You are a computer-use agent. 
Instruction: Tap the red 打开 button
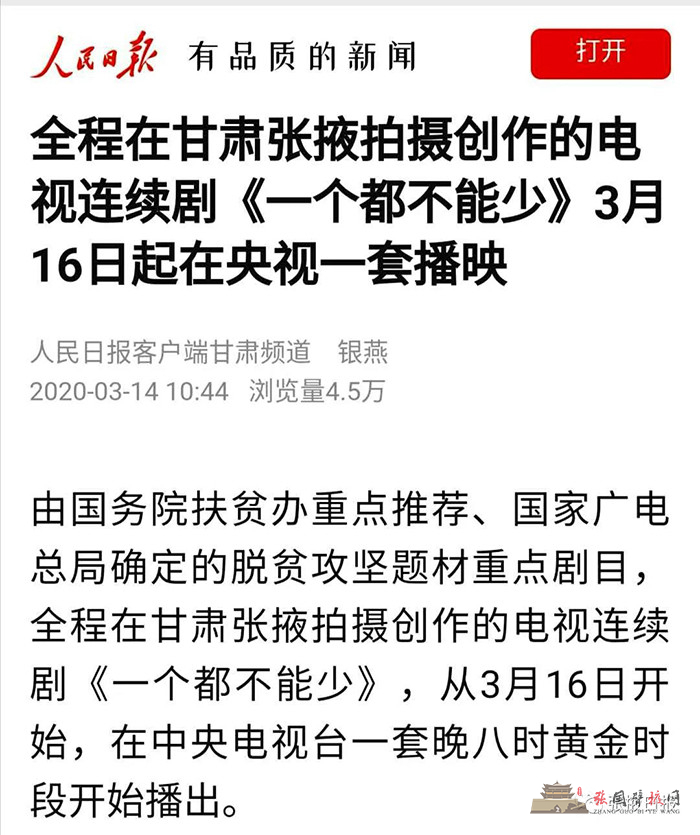point(600,53)
